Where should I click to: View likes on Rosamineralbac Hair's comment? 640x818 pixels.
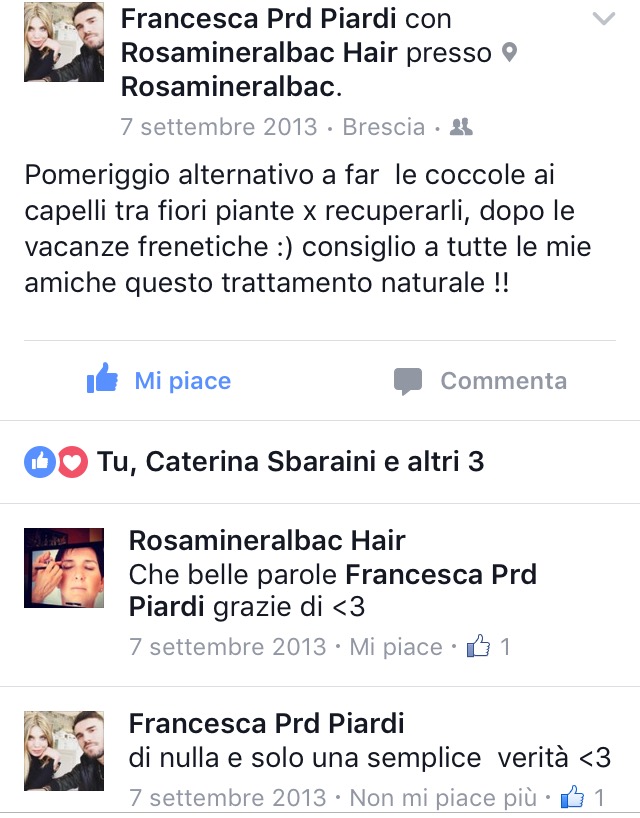click(x=490, y=647)
